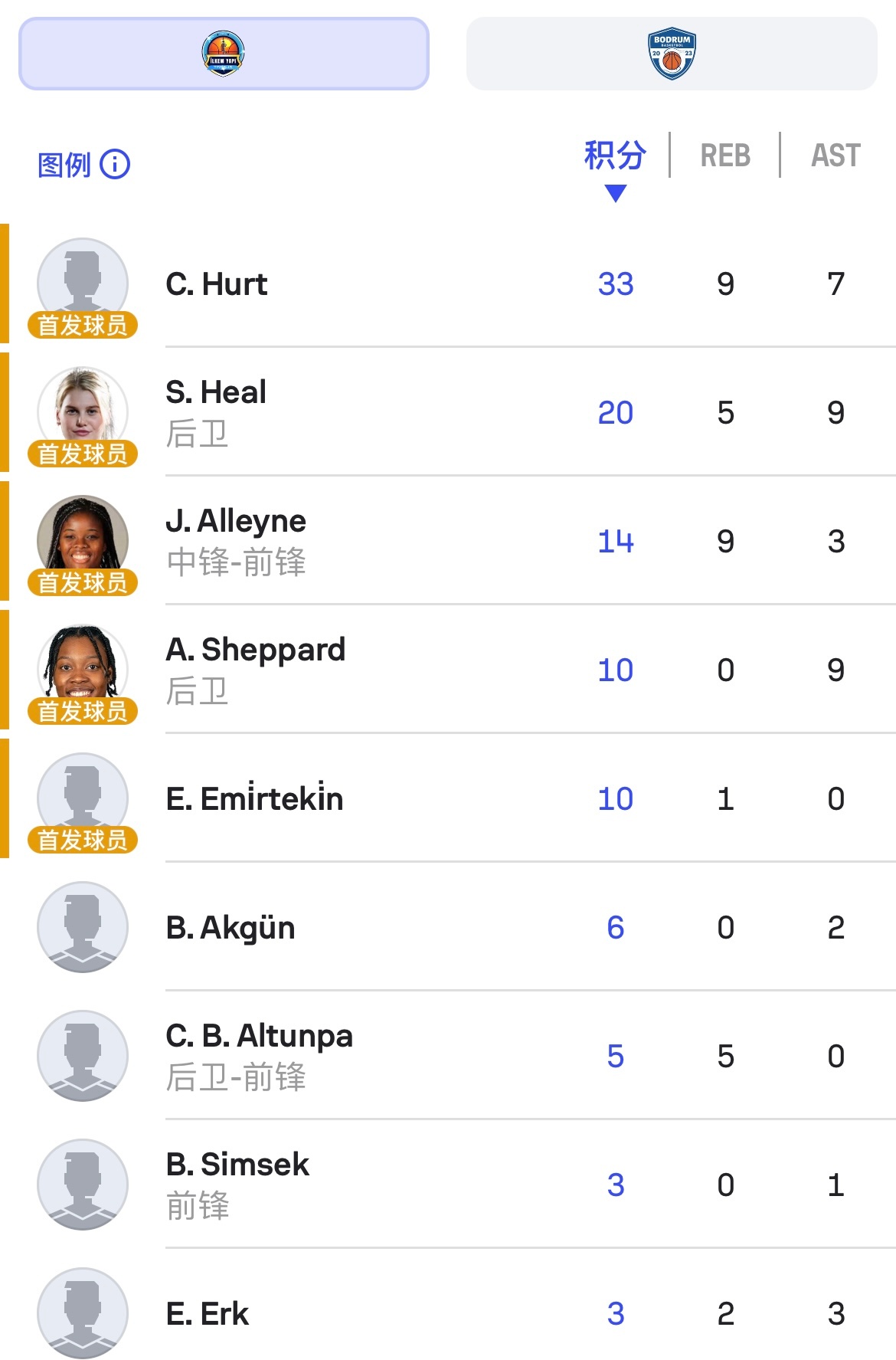This screenshot has width=896, height=1360.
Task: Sort players by AST column
Action: [x=836, y=156]
